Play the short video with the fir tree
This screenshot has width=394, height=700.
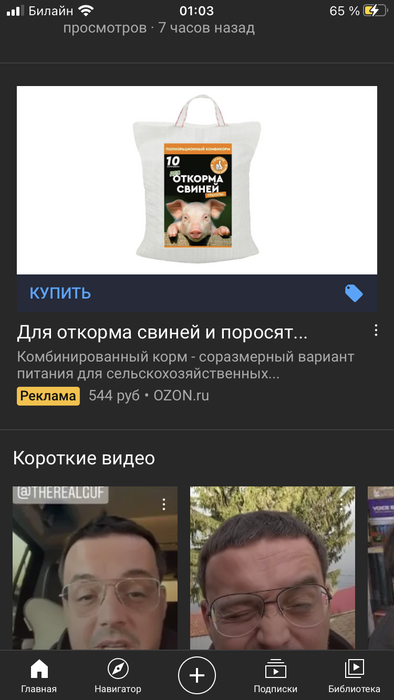tap(273, 567)
